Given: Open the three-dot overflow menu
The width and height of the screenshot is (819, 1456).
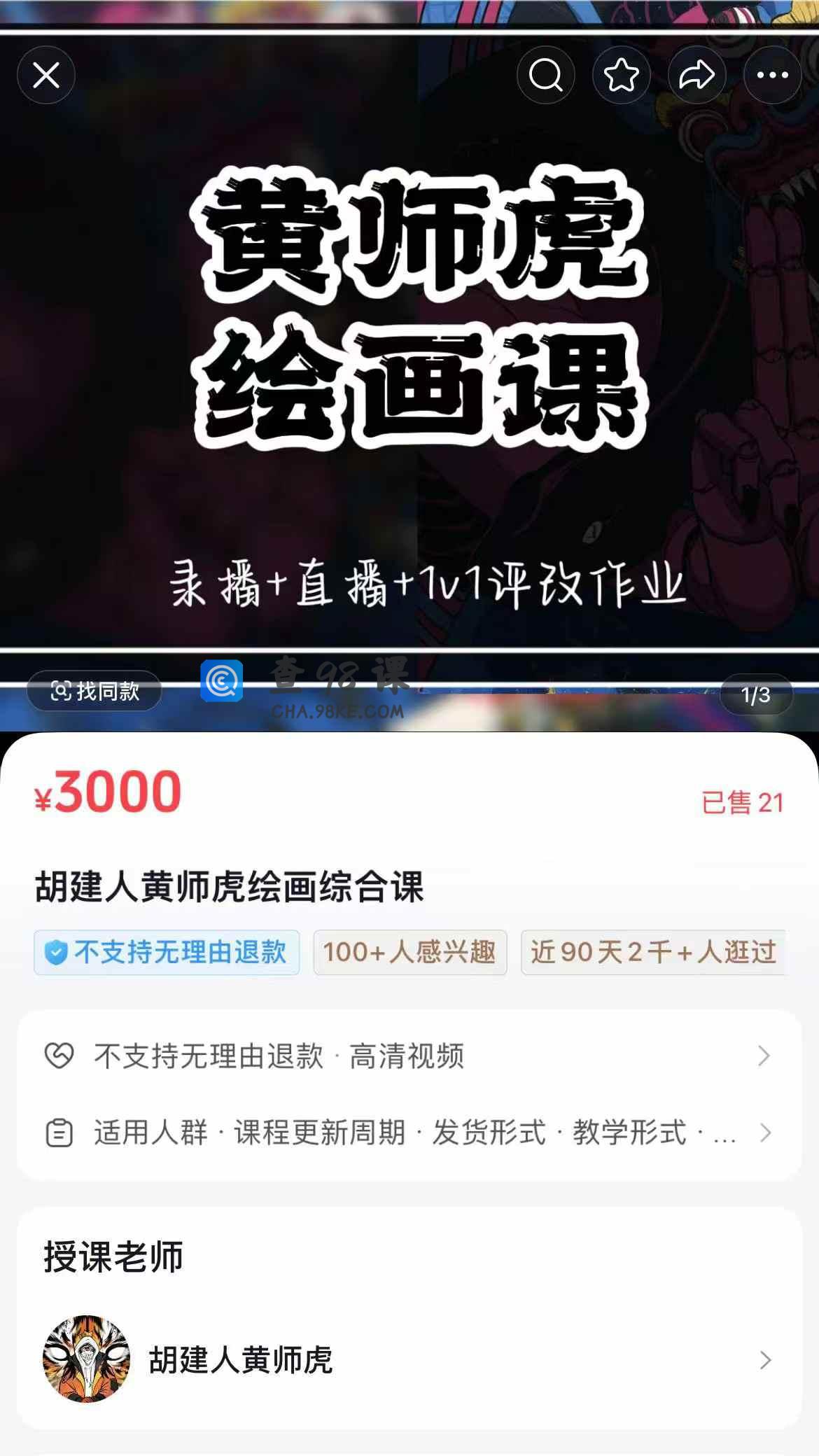Looking at the screenshot, I should 772,75.
